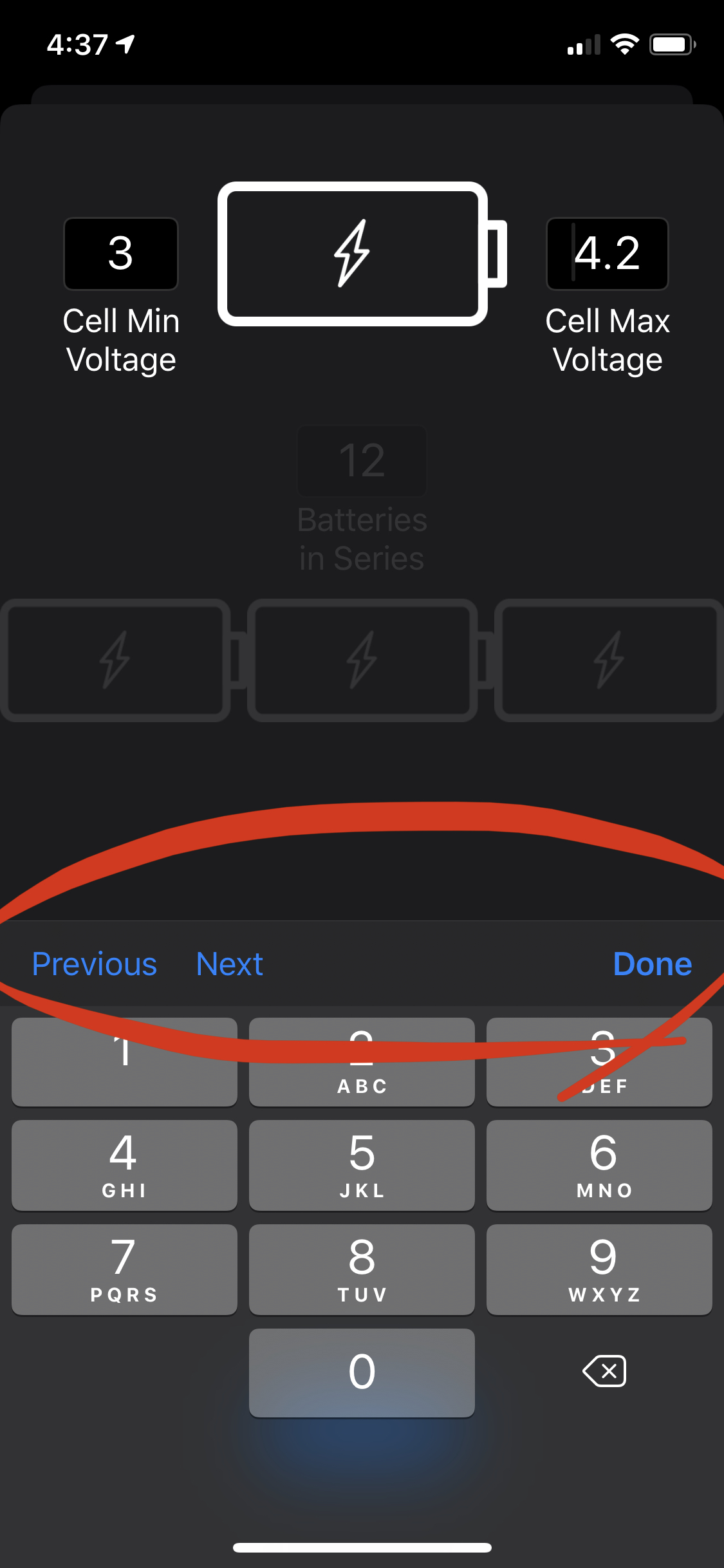This screenshot has width=724, height=1568.
Task: Type 9 on the number pad
Action: point(599,1269)
